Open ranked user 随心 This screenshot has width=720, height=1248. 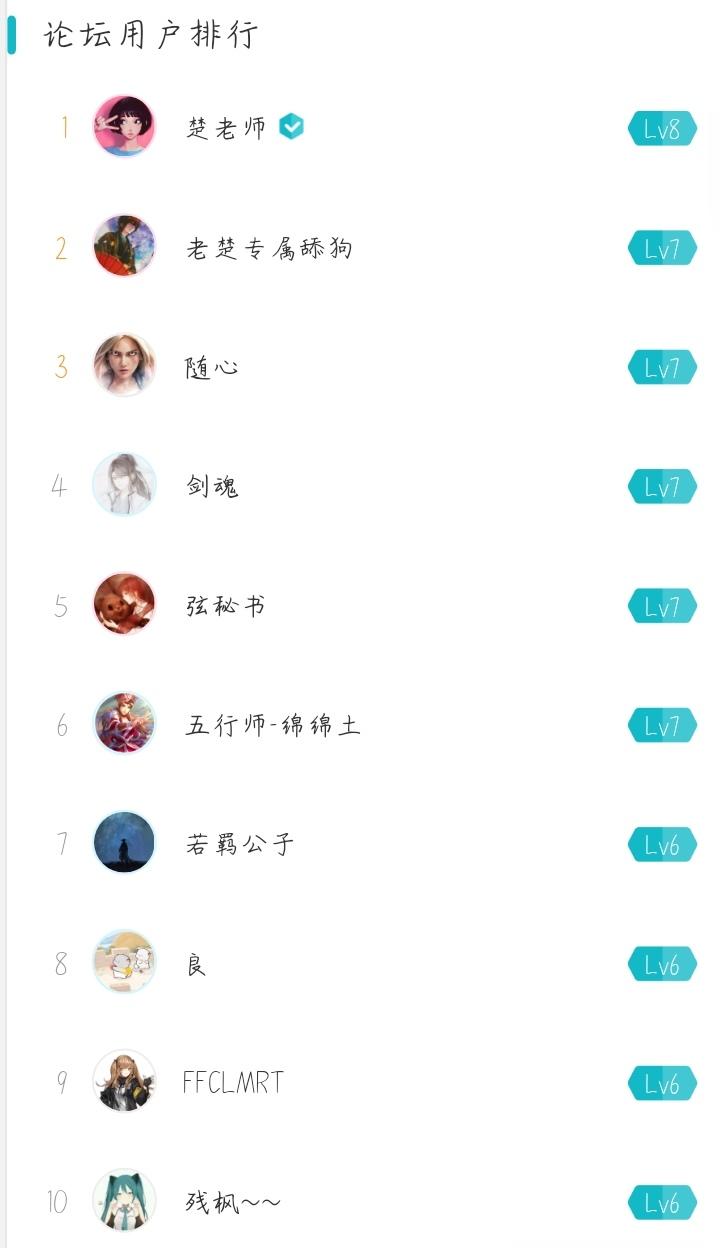pos(212,367)
